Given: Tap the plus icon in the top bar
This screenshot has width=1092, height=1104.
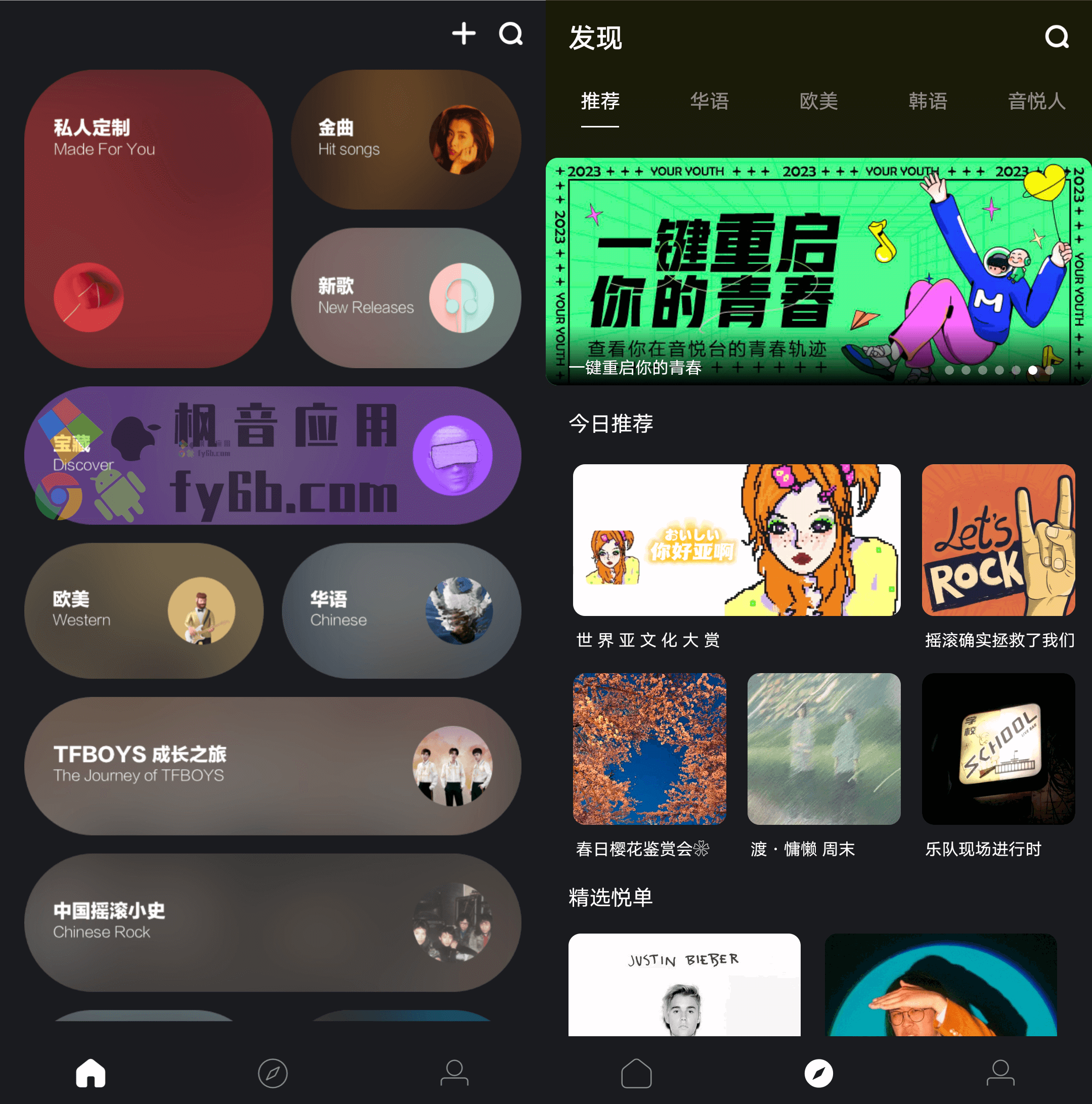Looking at the screenshot, I should coord(463,34).
